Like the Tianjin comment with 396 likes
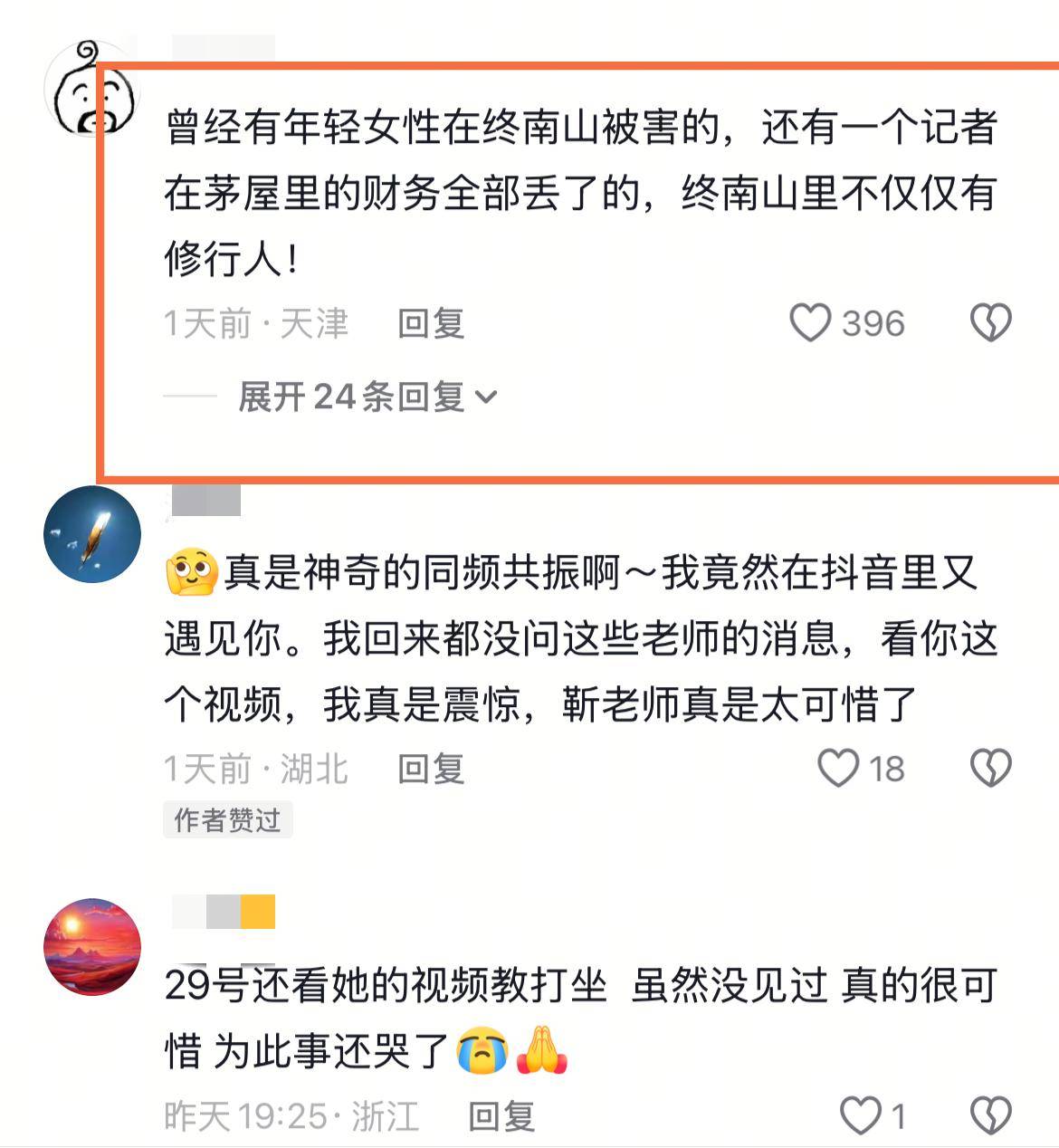The width and height of the screenshot is (1059, 1148). (x=811, y=323)
